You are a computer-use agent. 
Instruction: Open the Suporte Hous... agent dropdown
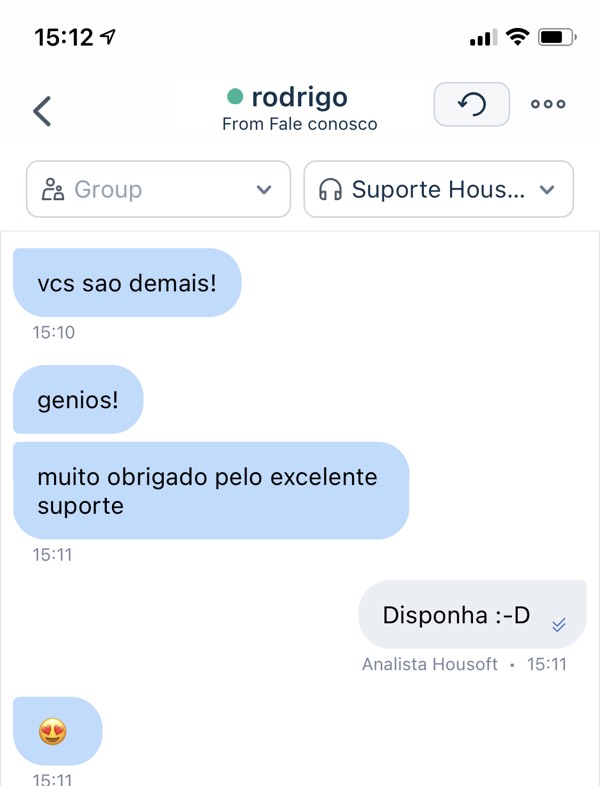[438, 189]
